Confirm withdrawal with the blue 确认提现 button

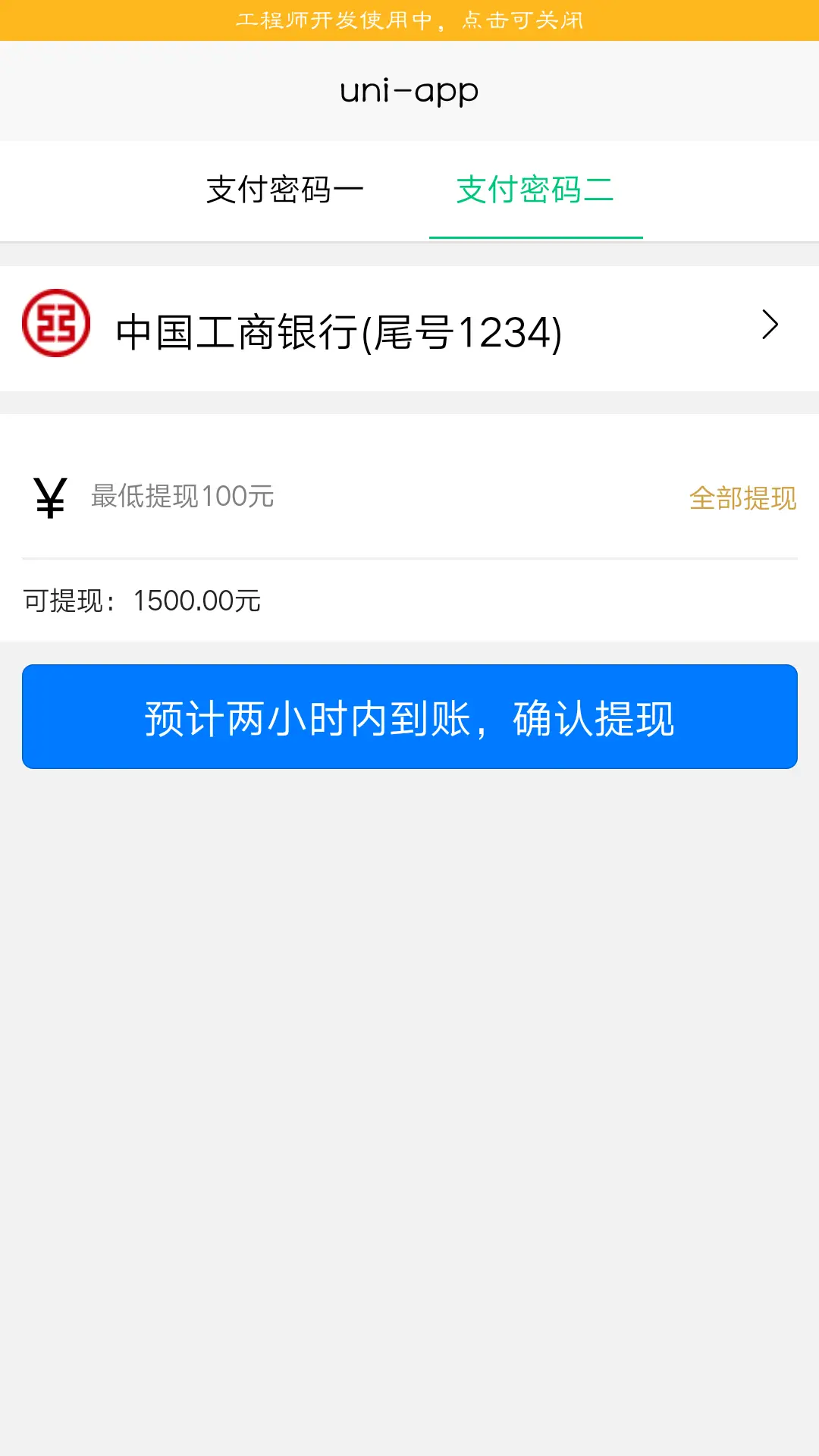coord(409,717)
